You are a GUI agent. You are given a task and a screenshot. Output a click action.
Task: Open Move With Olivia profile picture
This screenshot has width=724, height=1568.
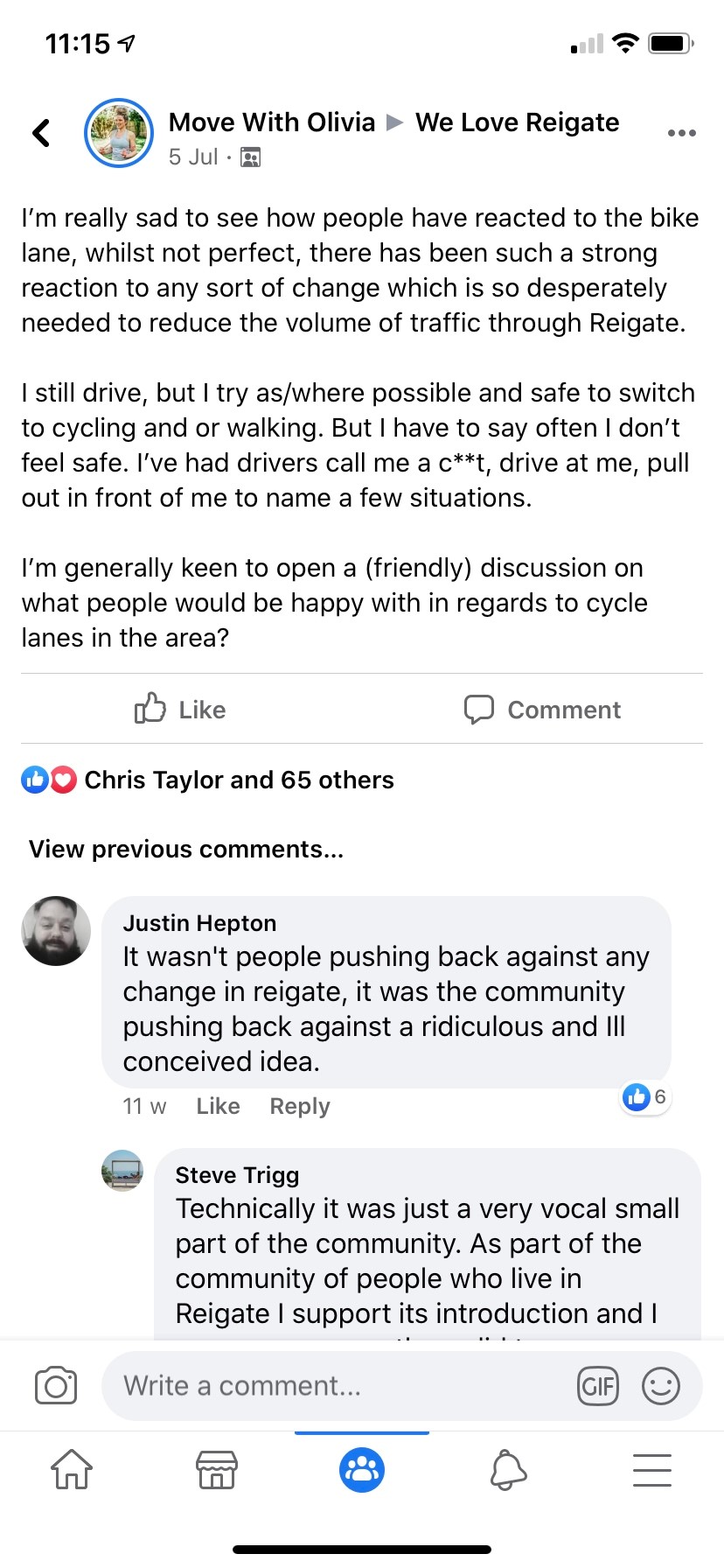coord(119,133)
